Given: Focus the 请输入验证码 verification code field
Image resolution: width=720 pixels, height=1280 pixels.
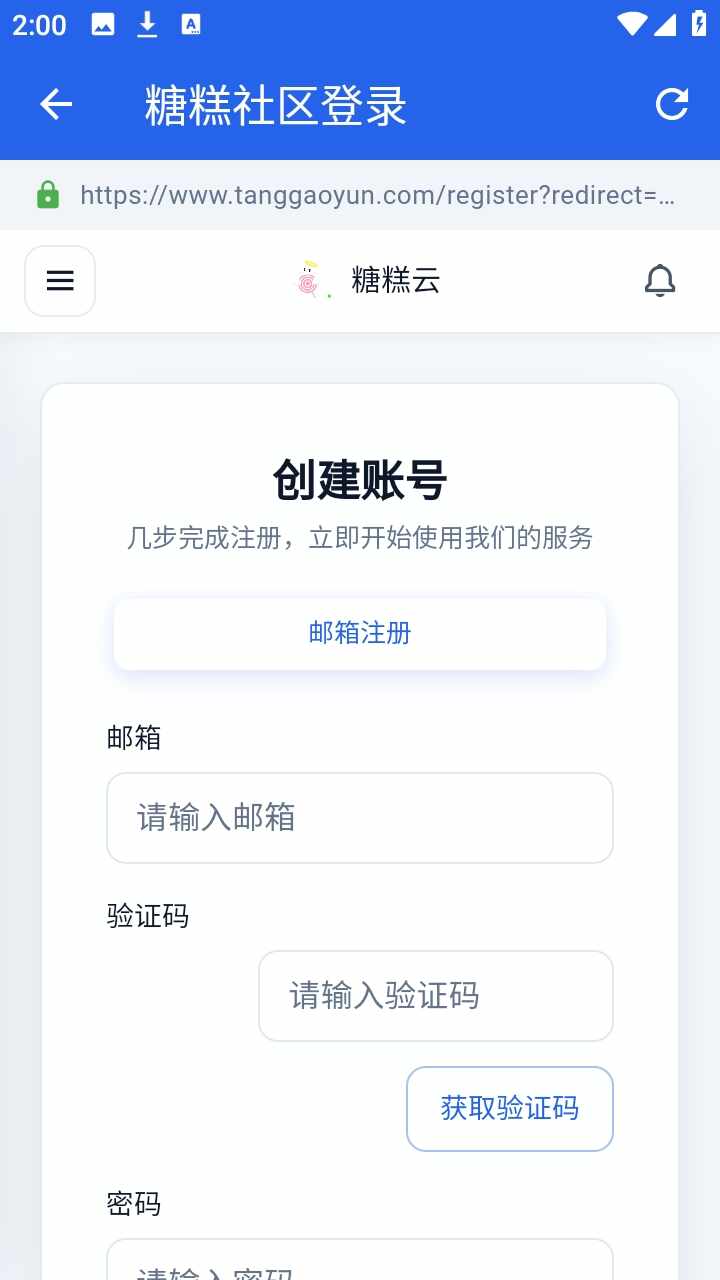Looking at the screenshot, I should [x=435, y=996].
